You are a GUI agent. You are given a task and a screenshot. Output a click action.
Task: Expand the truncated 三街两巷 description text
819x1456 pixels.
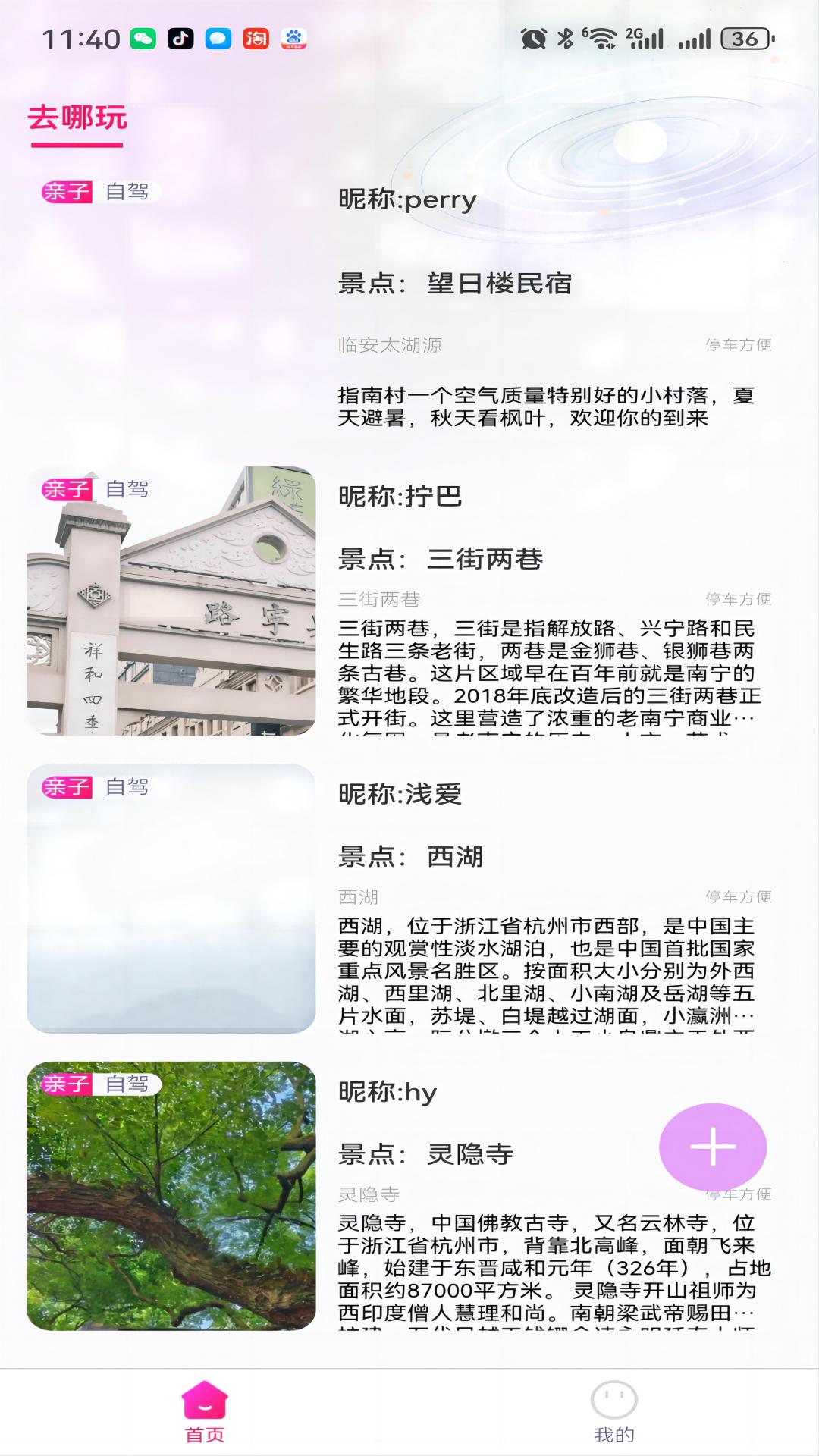click(554, 675)
